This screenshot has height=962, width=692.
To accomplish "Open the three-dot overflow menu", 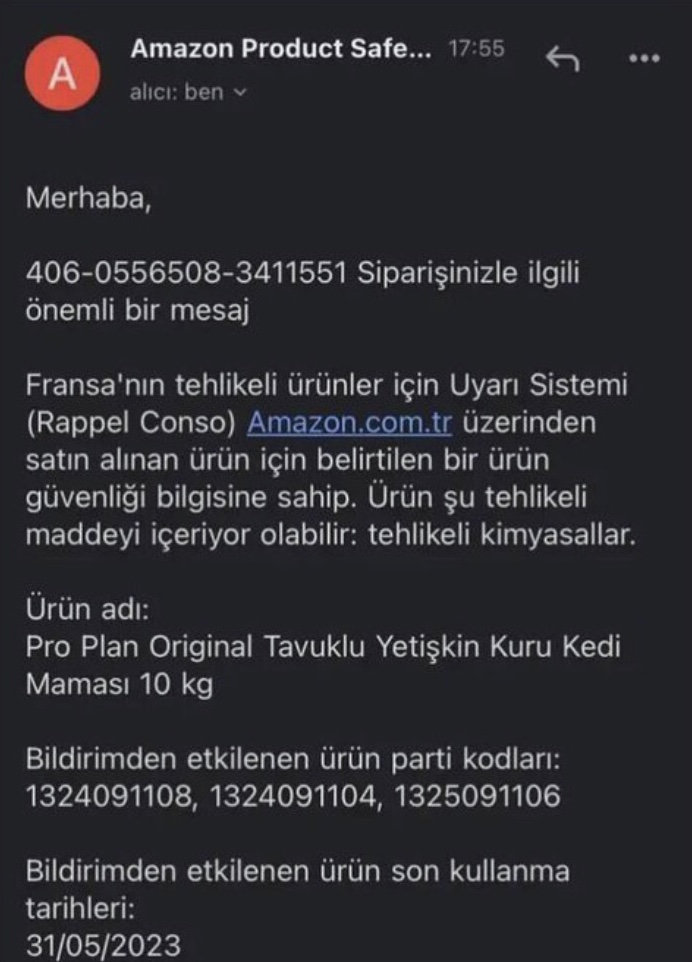I will pos(644,58).
